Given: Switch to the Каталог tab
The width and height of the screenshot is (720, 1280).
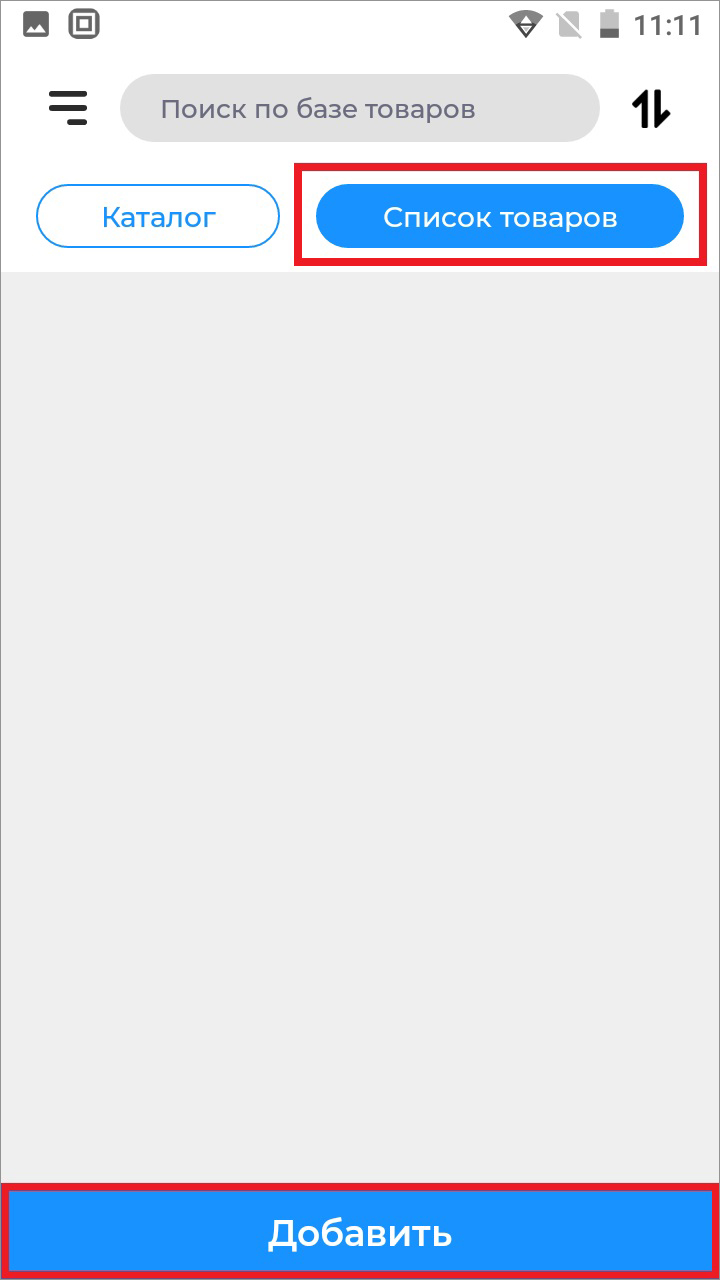Looking at the screenshot, I should tap(158, 216).
